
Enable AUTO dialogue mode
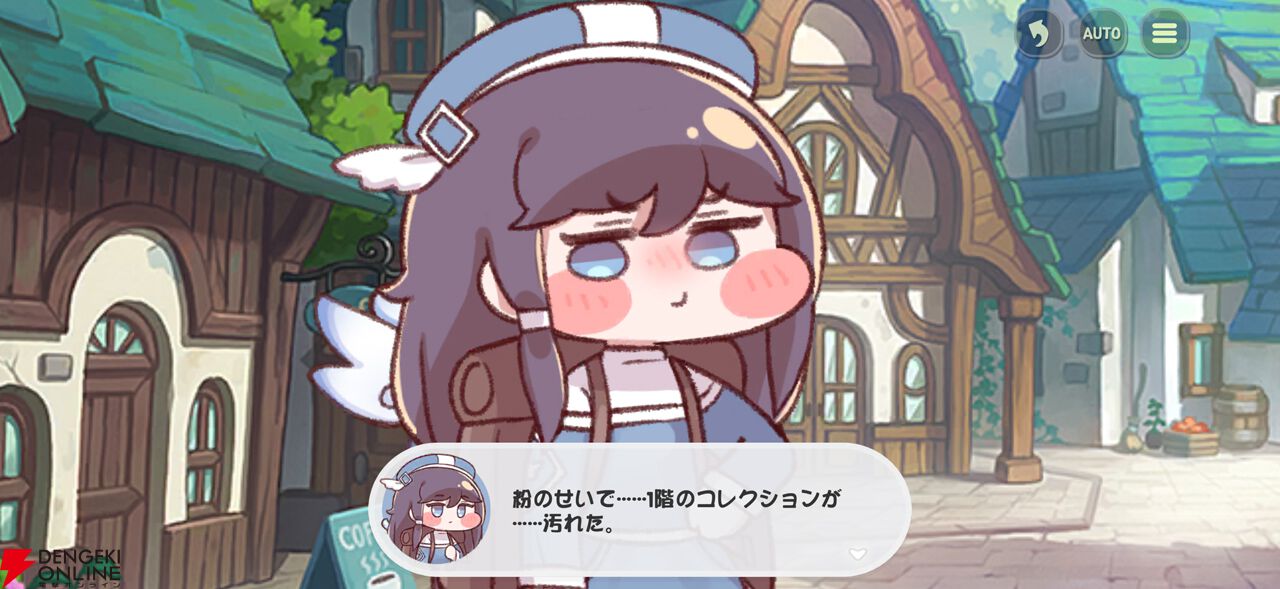pyautogui.click(x=1102, y=34)
